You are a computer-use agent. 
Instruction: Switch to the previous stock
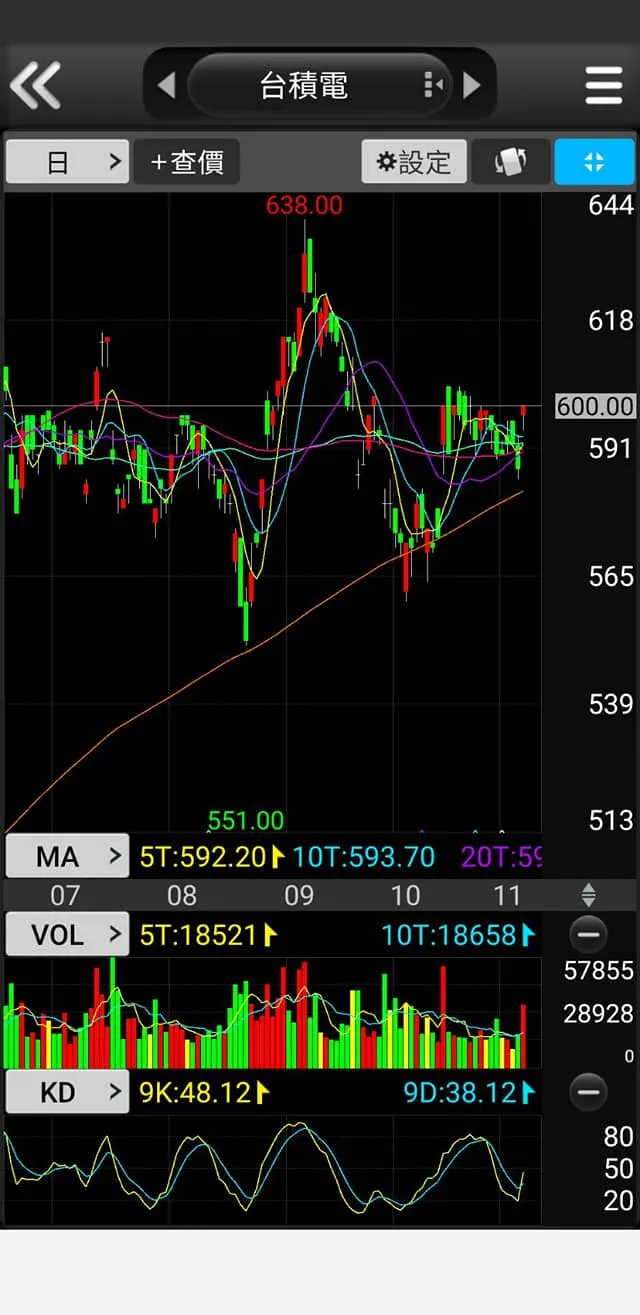tap(166, 85)
